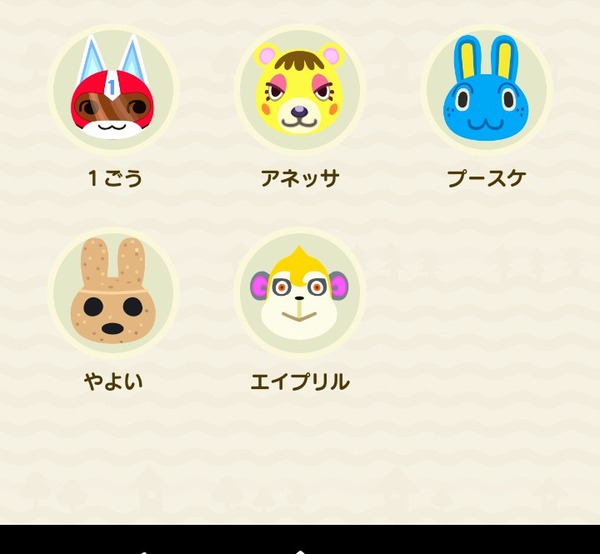Image resolution: width=600 pixels, height=554 pixels.
Task: Tap the やよい character portrait
Action: [x=113, y=293]
